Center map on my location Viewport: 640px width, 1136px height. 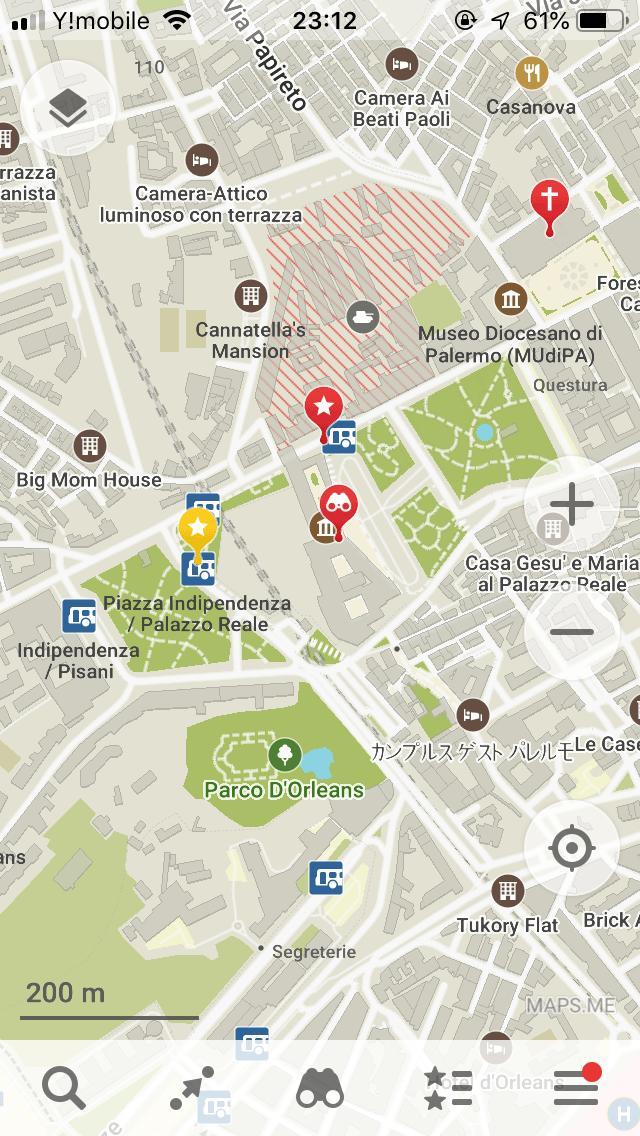pos(571,848)
